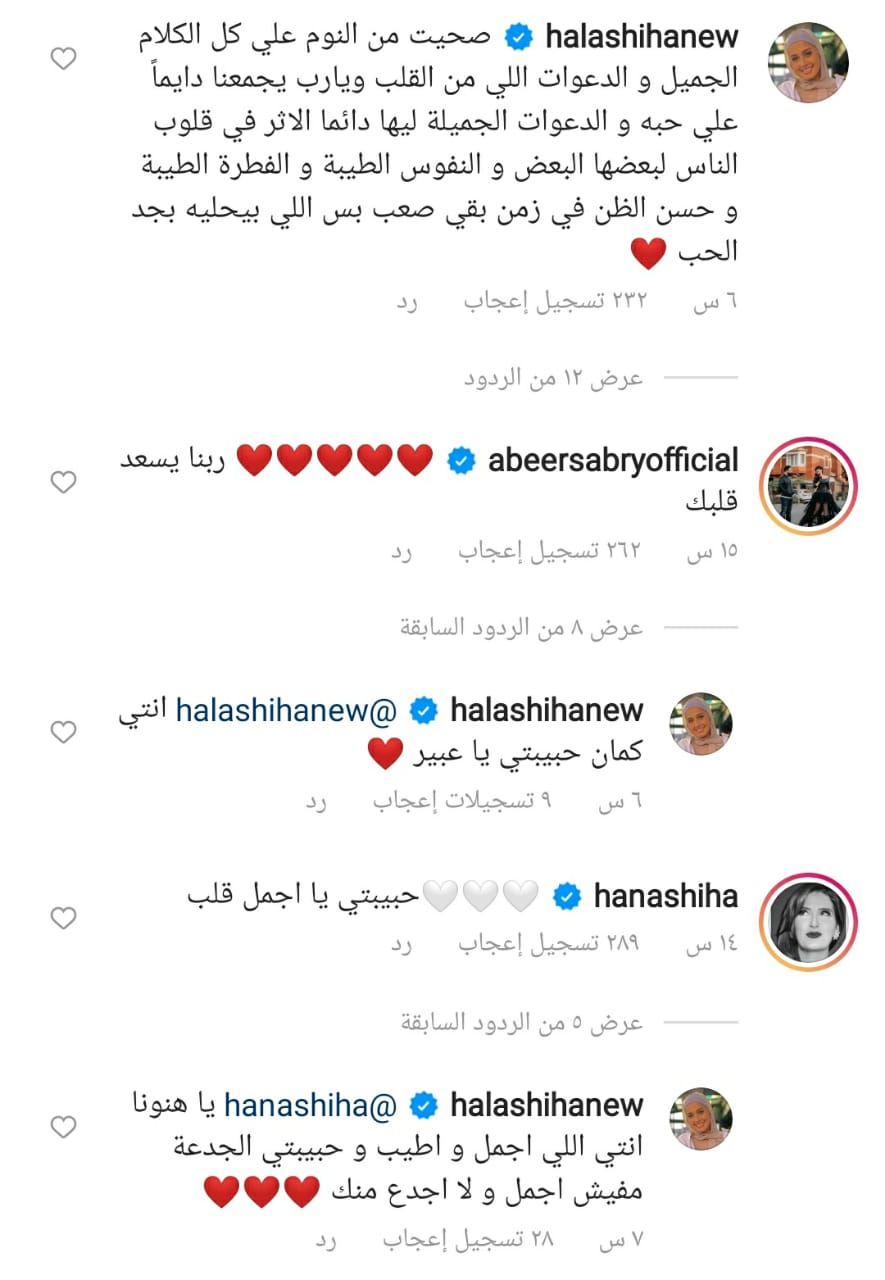Like halashihanew's long top comment
Screen dimensions: 885x1280
(x=63, y=59)
